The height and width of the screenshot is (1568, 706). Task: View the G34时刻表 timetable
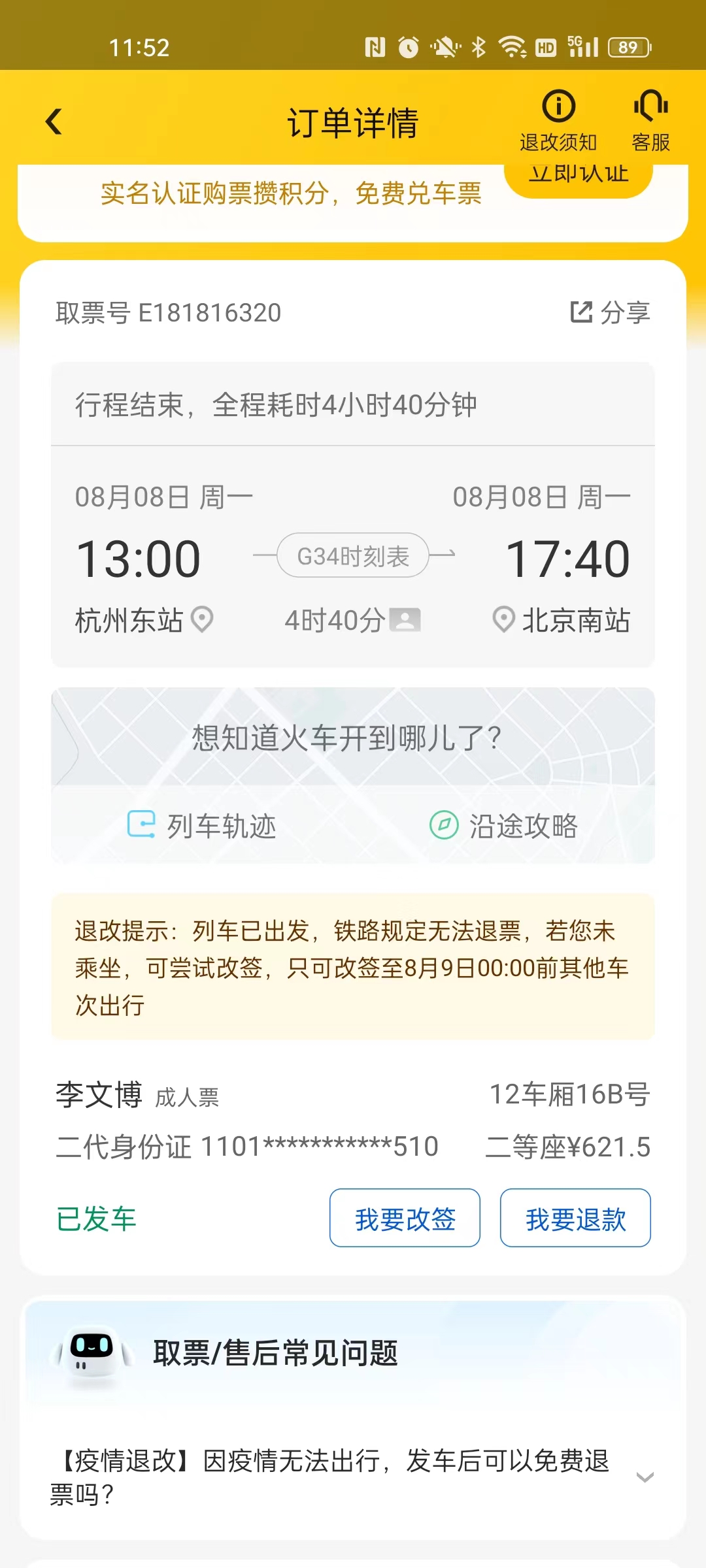[x=353, y=556]
